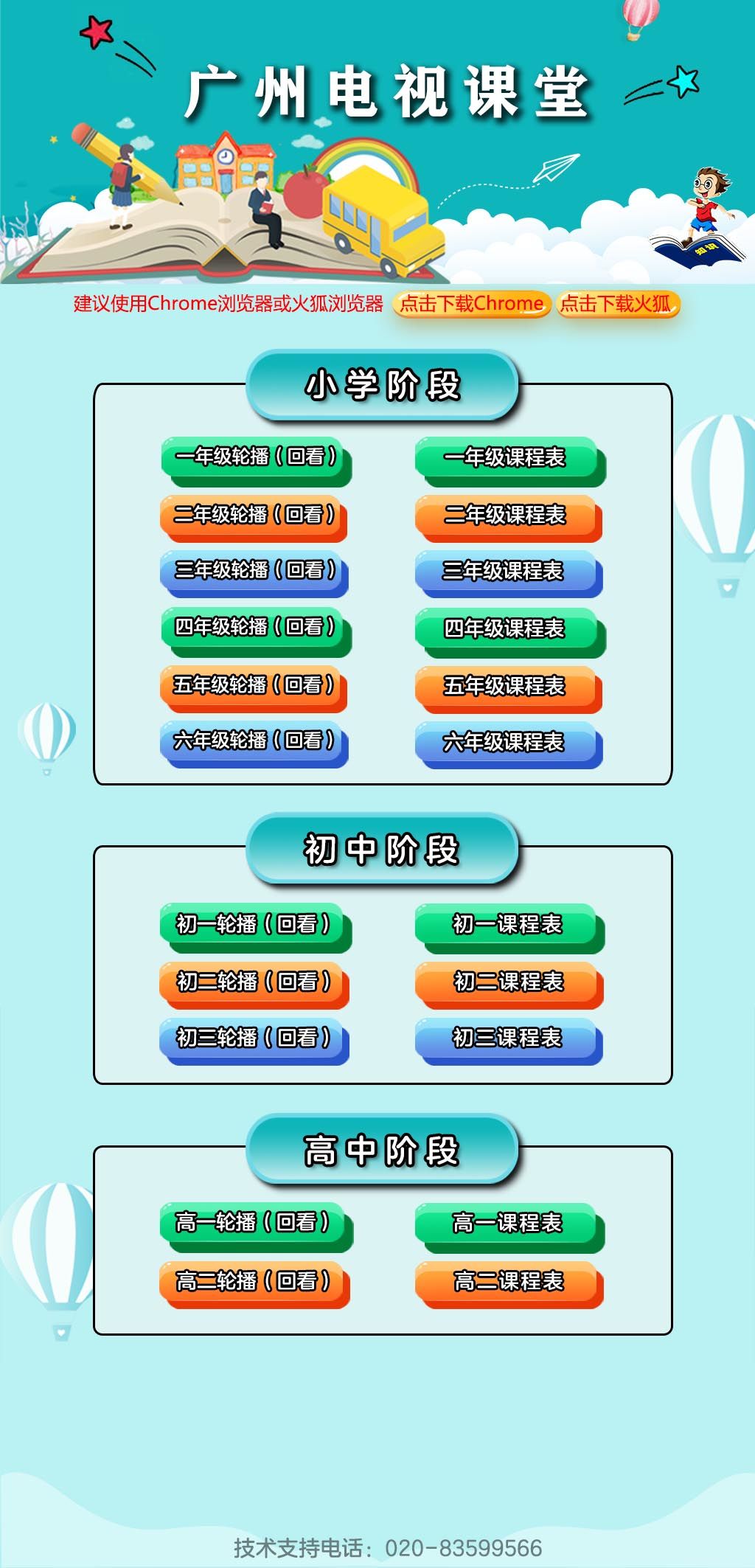Tap 点击下载火狐 button
The height and width of the screenshot is (1568, 755).
click(x=616, y=304)
